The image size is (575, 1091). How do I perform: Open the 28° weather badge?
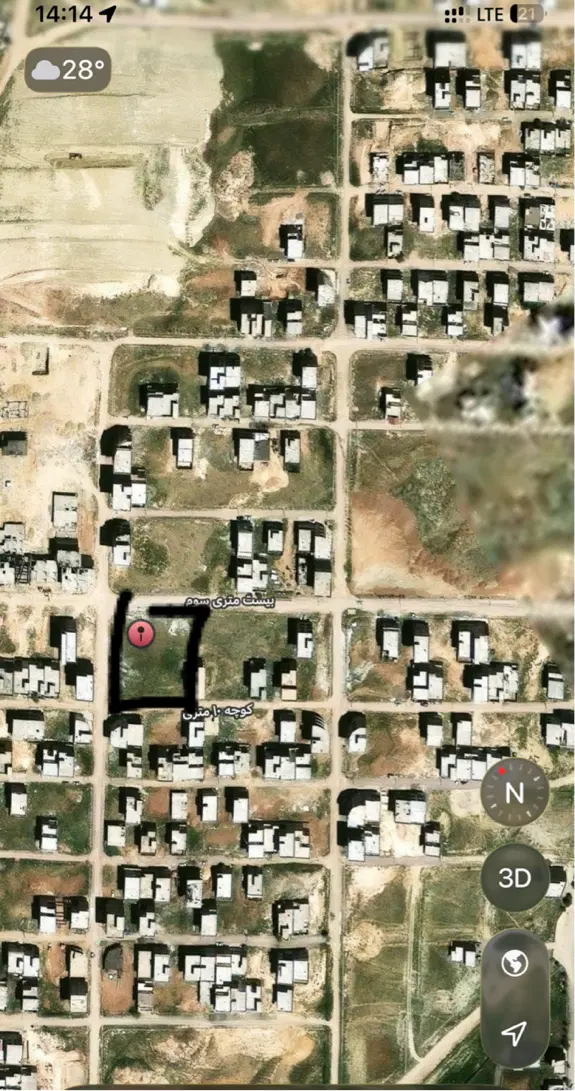[68, 70]
